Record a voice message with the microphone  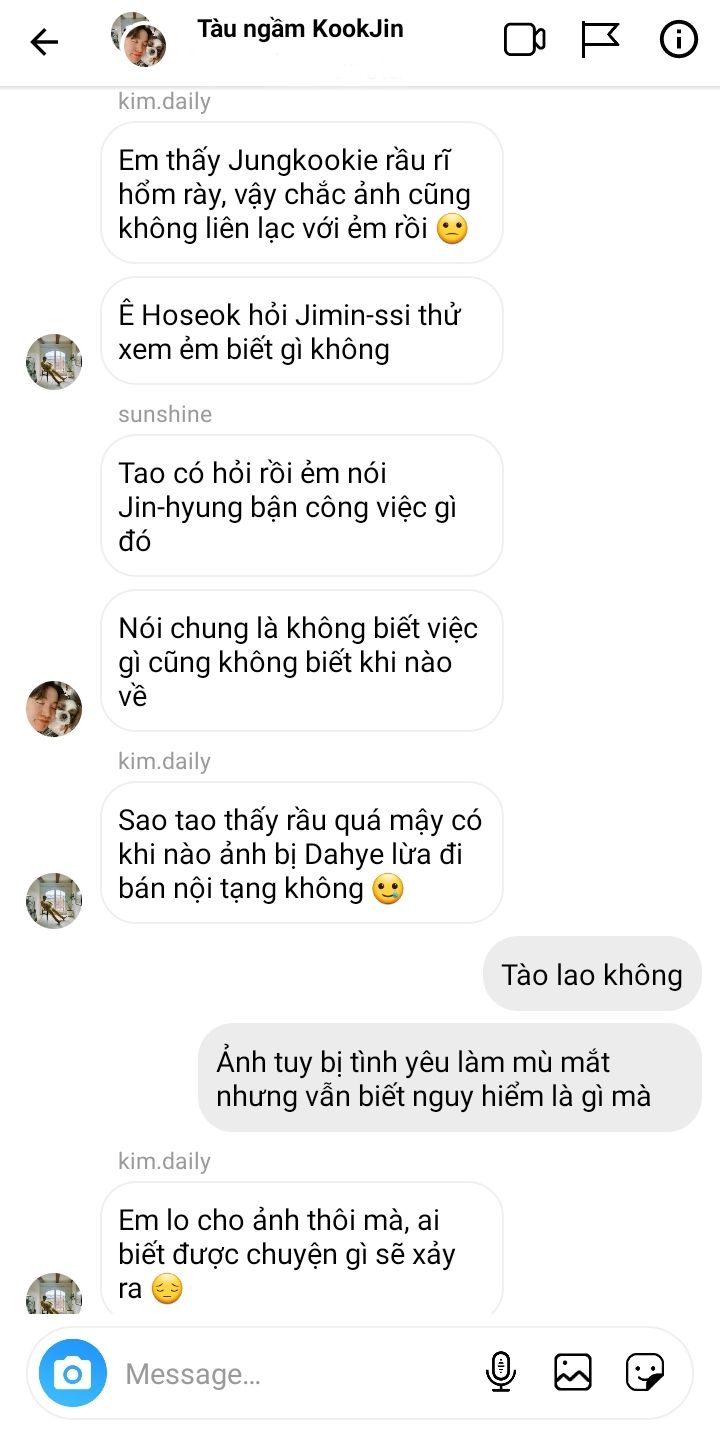(x=501, y=1372)
